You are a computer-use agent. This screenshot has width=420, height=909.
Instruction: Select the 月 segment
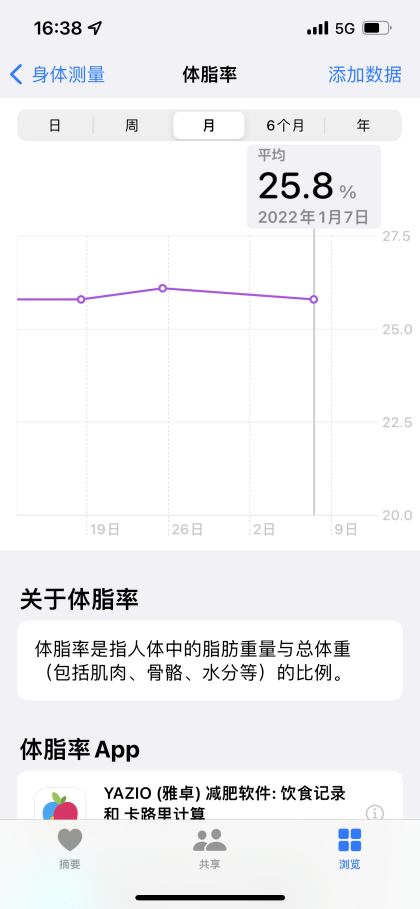point(209,125)
